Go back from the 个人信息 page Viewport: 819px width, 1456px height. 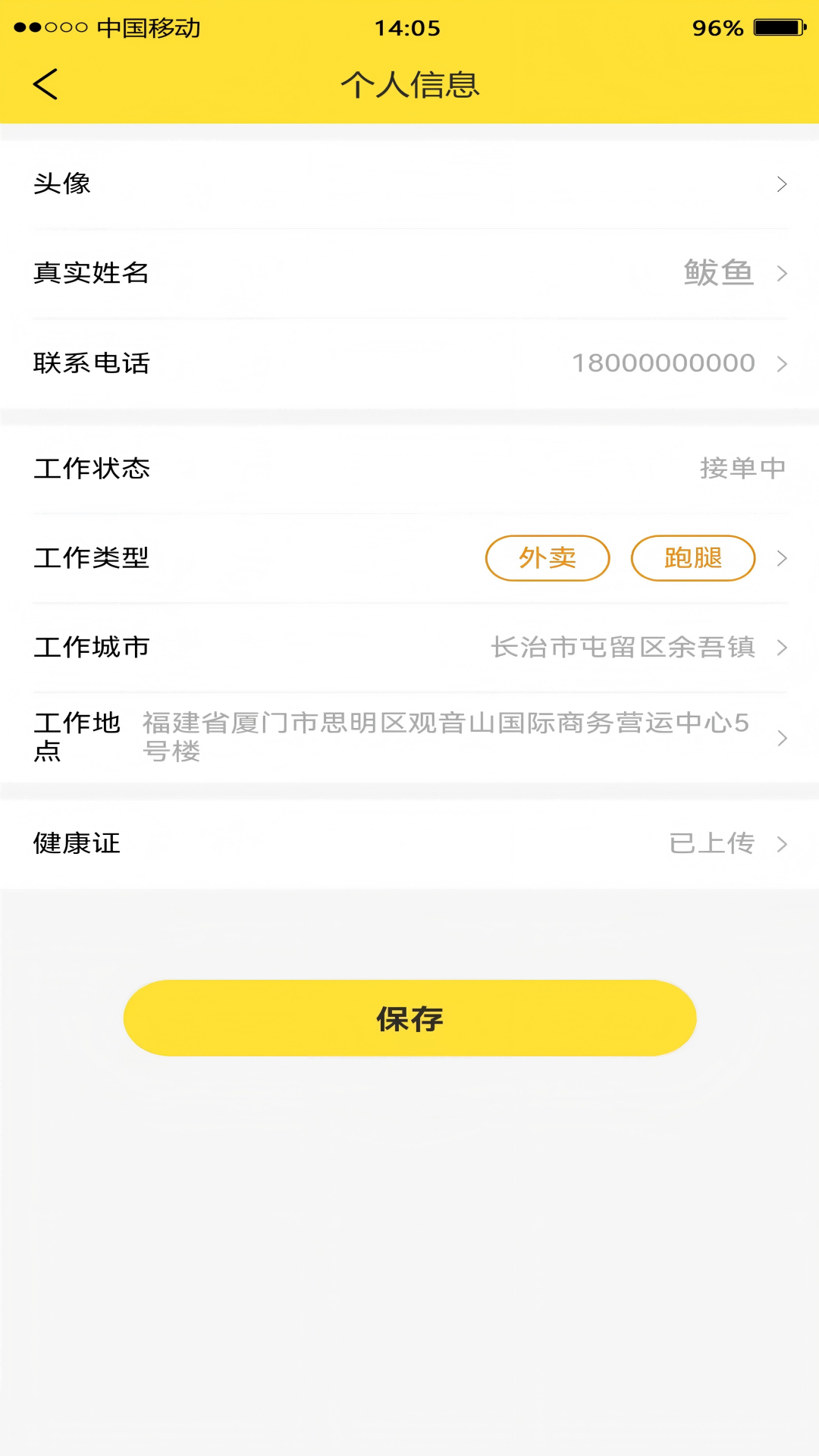click(x=45, y=84)
